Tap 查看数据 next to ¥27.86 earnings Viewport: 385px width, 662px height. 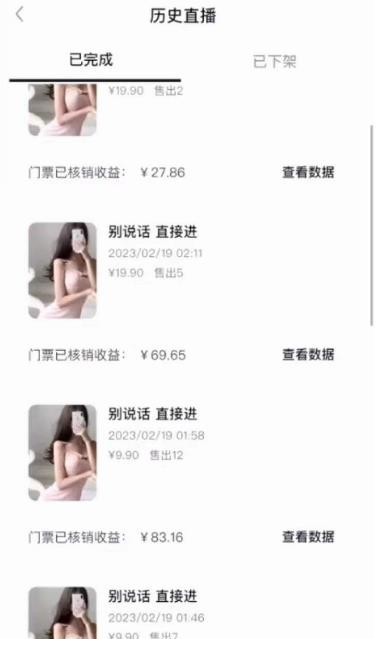pyautogui.click(x=308, y=172)
